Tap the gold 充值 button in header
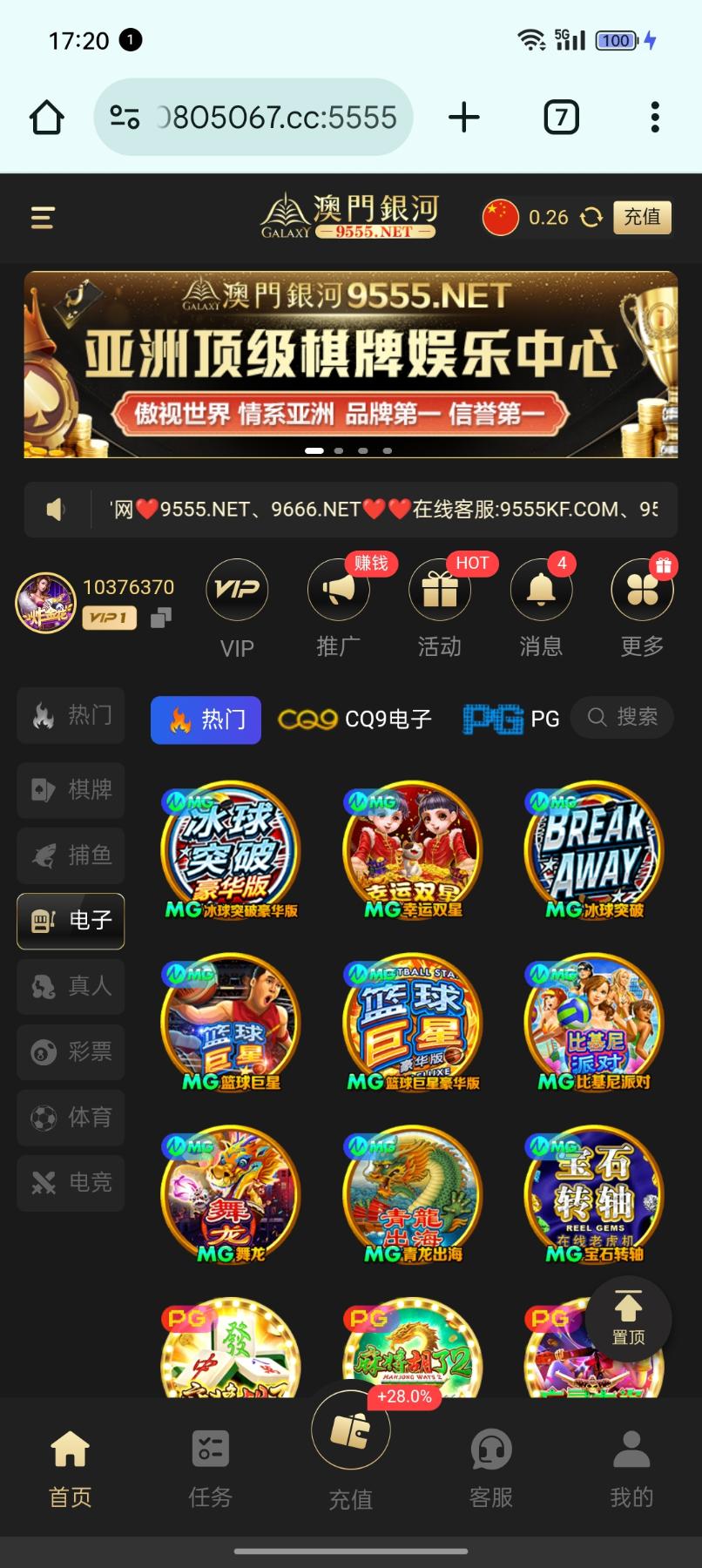702x1568 pixels. coord(642,217)
